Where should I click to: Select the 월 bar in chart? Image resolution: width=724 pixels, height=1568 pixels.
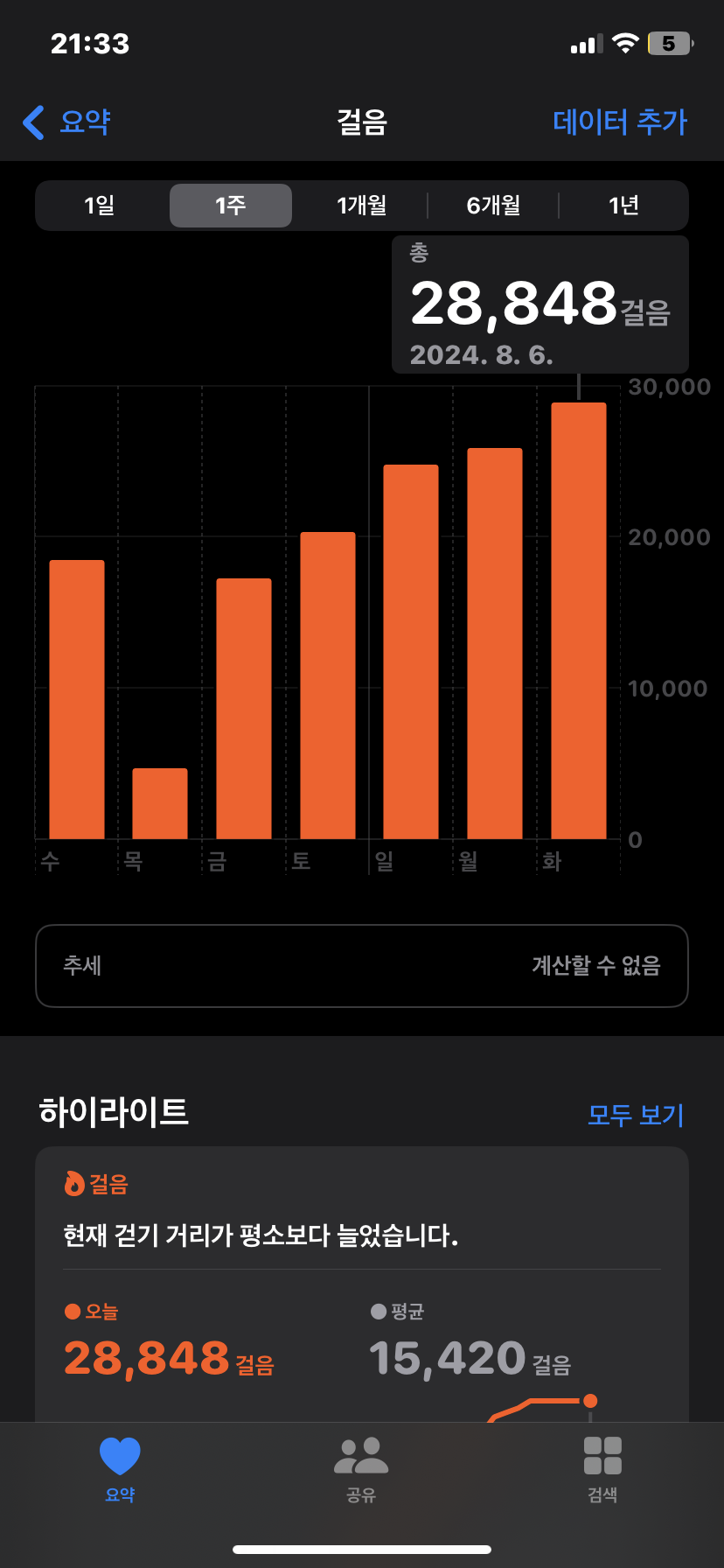[x=495, y=644]
